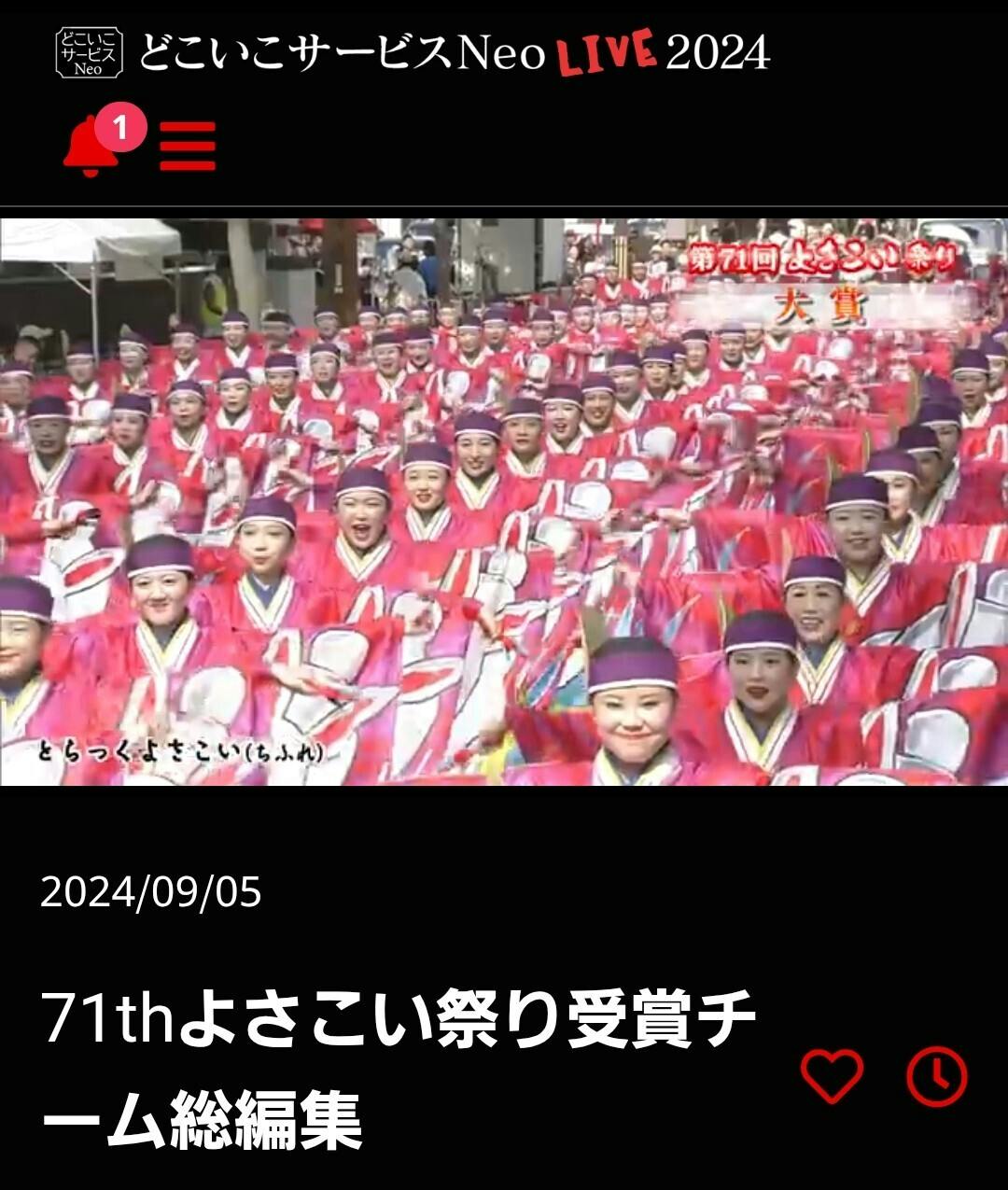
Task: Play the Yosakoi festival video
Action: click(504, 502)
